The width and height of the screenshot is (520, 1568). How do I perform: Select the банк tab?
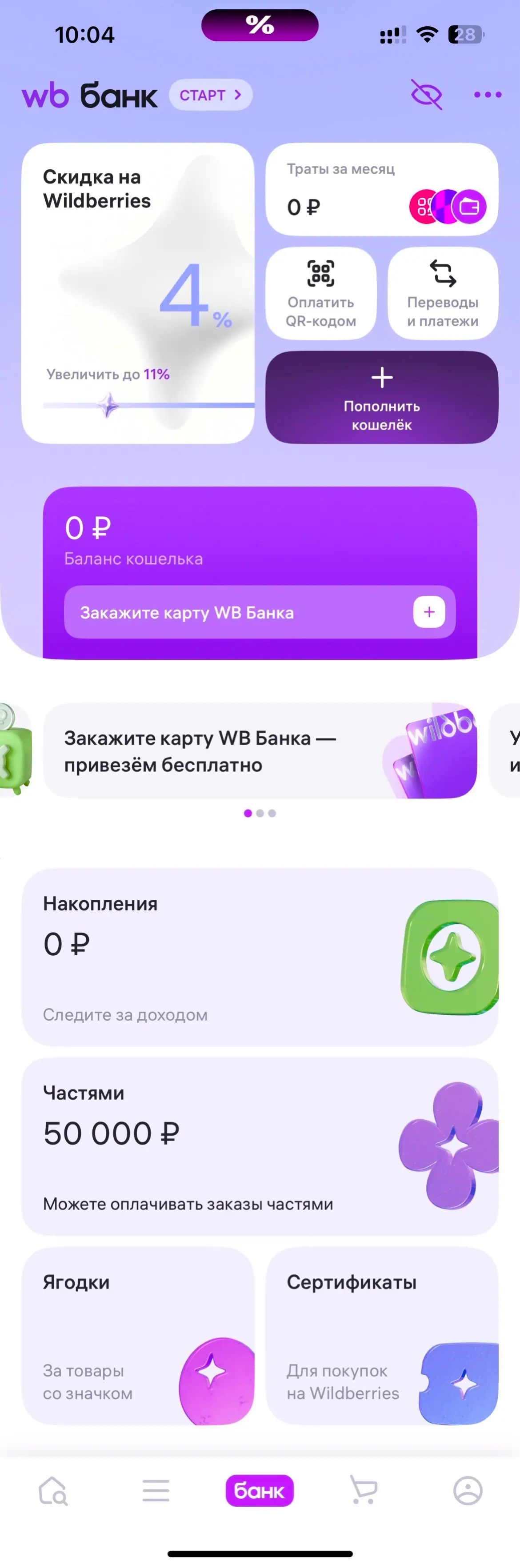[x=260, y=1491]
